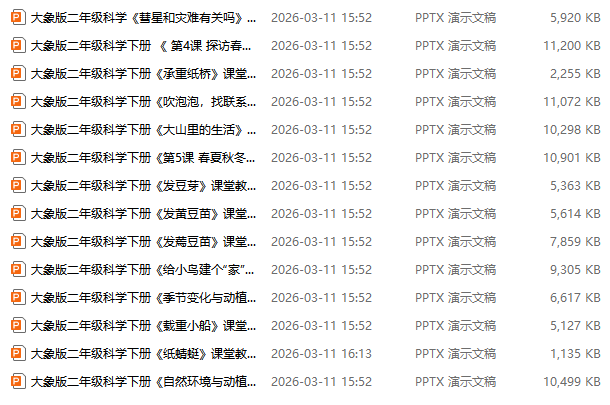Open the 《彗星和灾难有关吗》 PPTX file
610x405 pixels.
[140, 17]
